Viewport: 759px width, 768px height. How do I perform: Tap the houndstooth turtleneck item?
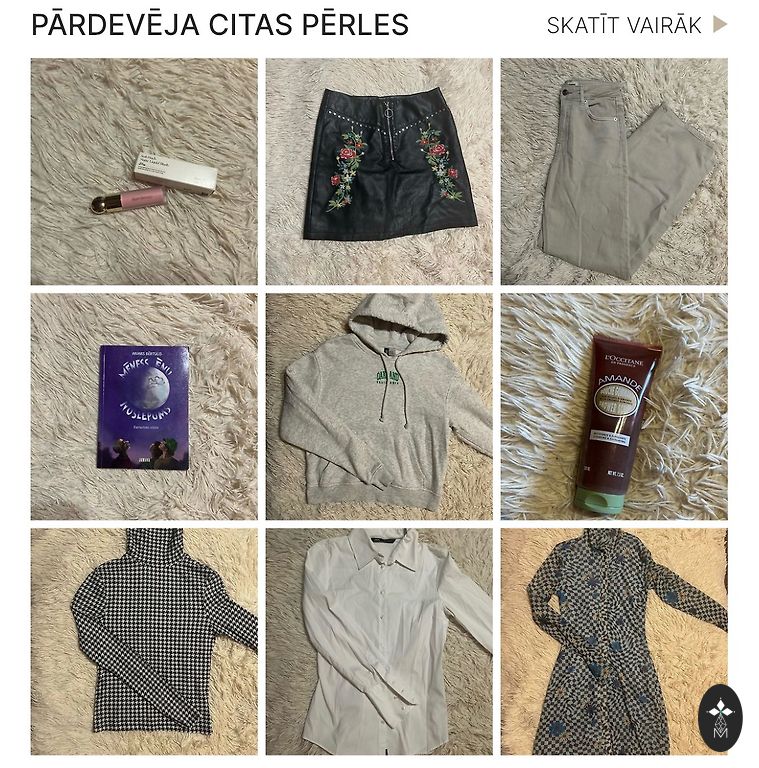(x=144, y=641)
